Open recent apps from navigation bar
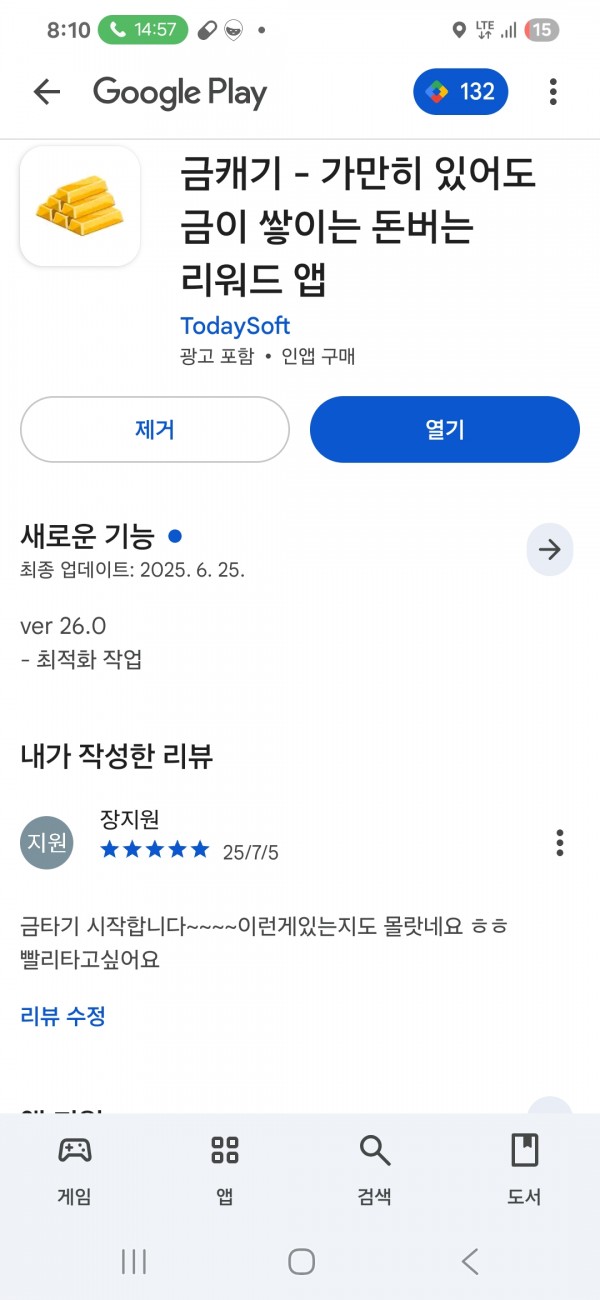This screenshot has width=600, height=1300. [134, 1261]
